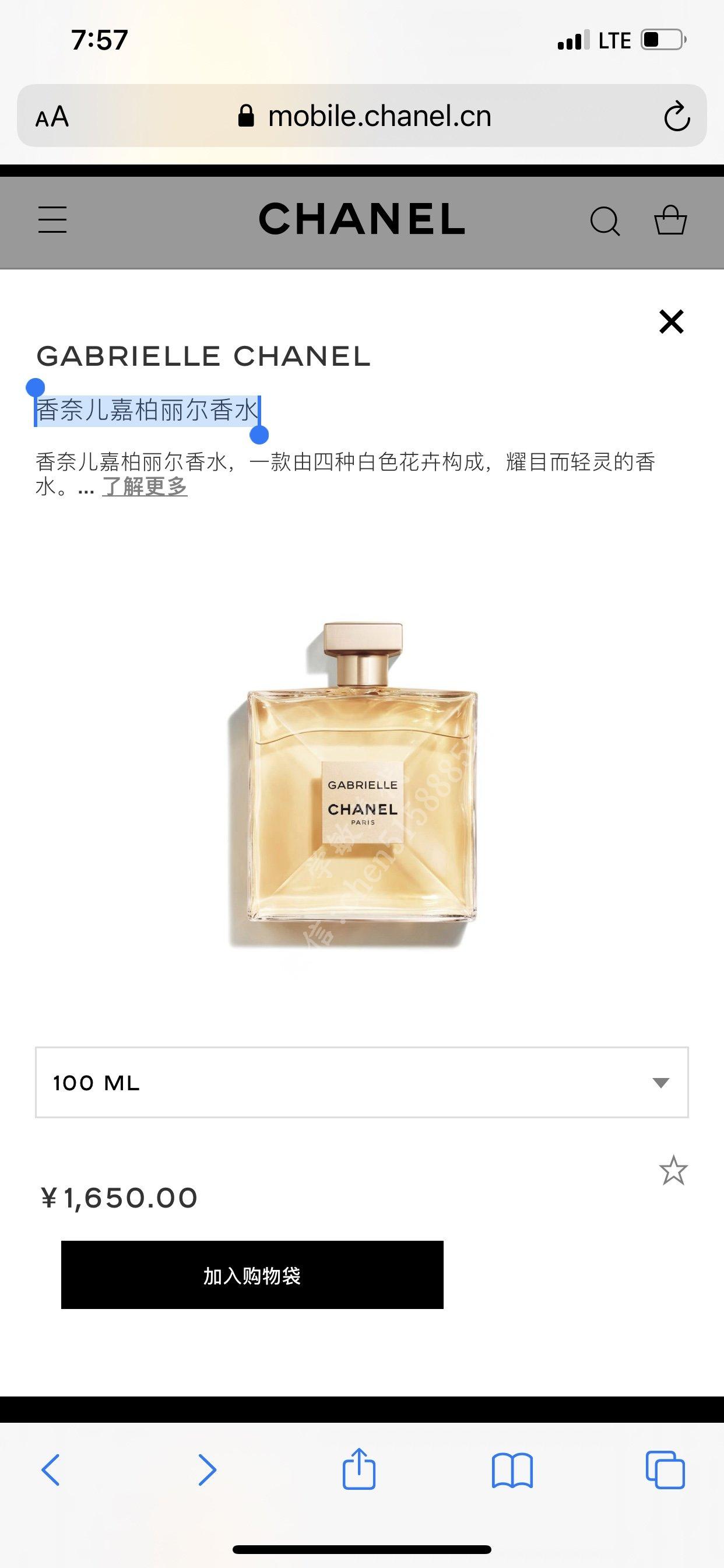Open the Chanel site search

tap(604, 220)
